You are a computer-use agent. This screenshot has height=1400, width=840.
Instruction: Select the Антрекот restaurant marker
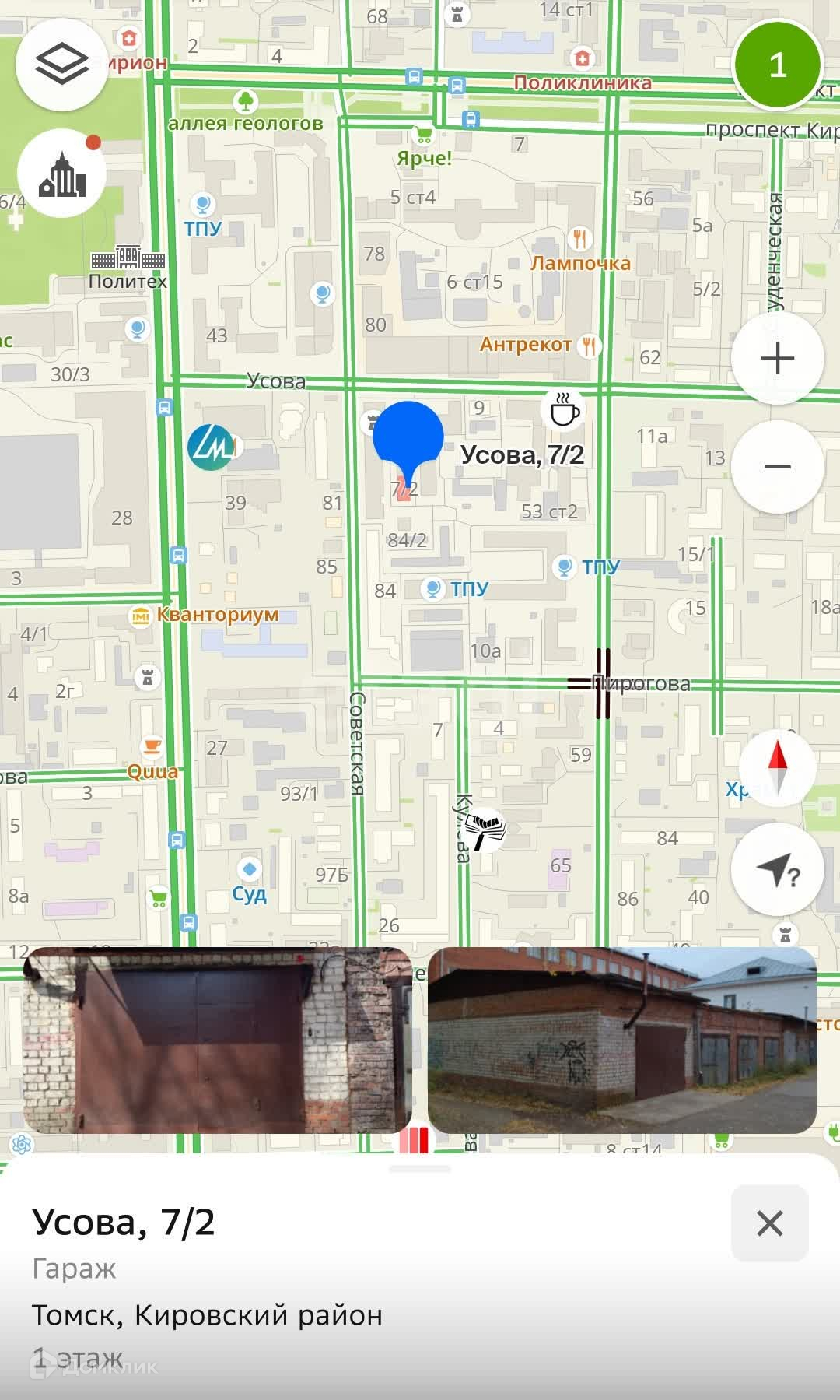coord(589,345)
